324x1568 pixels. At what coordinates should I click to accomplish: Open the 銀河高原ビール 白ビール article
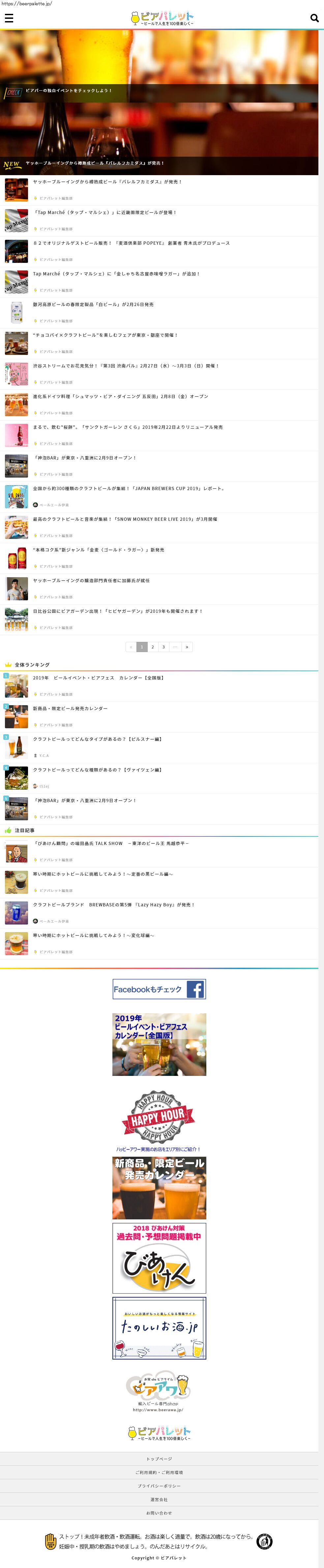pyautogui.click(x=93, y=304)
